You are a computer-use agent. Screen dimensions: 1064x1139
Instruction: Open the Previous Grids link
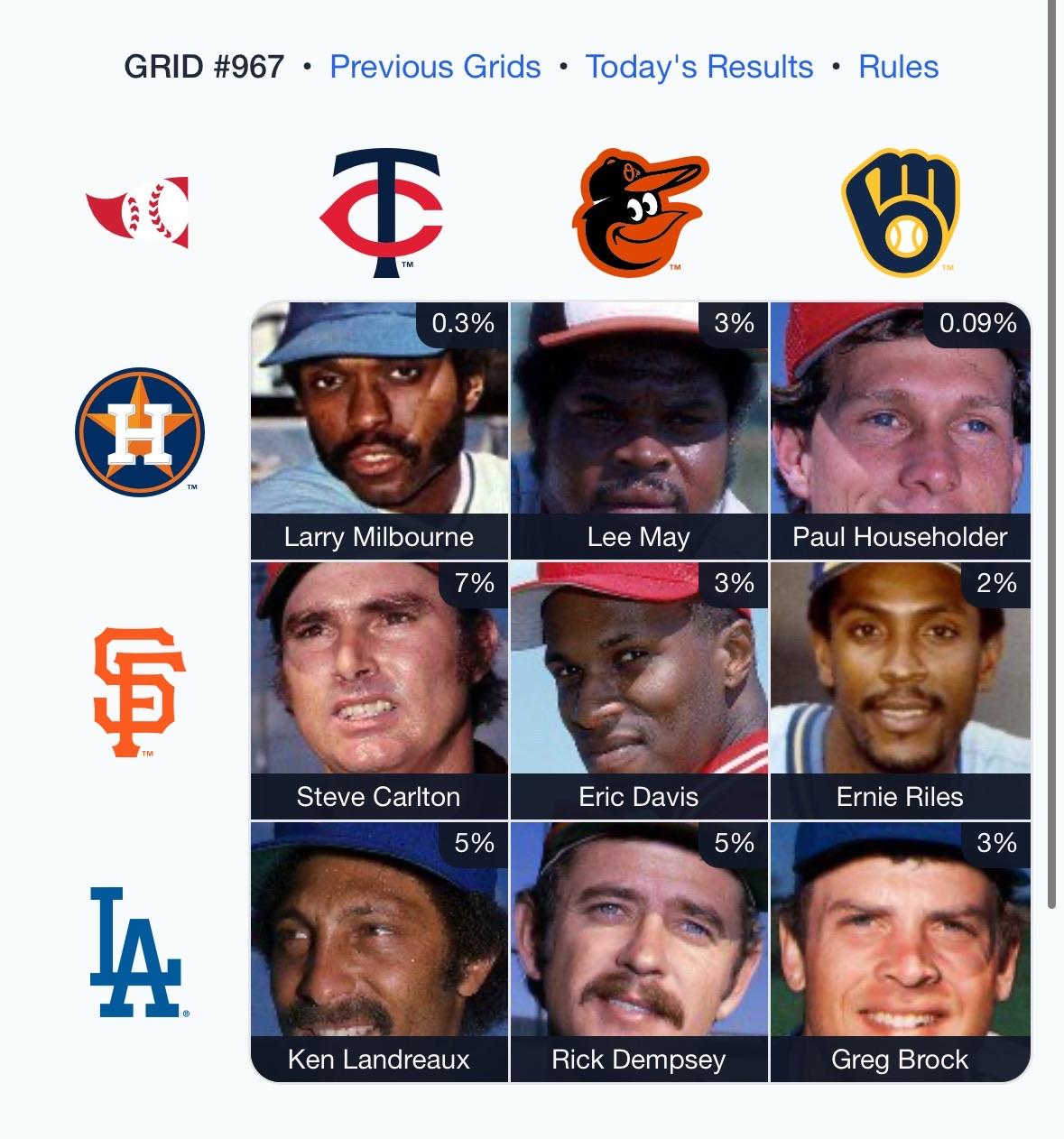pos(435,67)
